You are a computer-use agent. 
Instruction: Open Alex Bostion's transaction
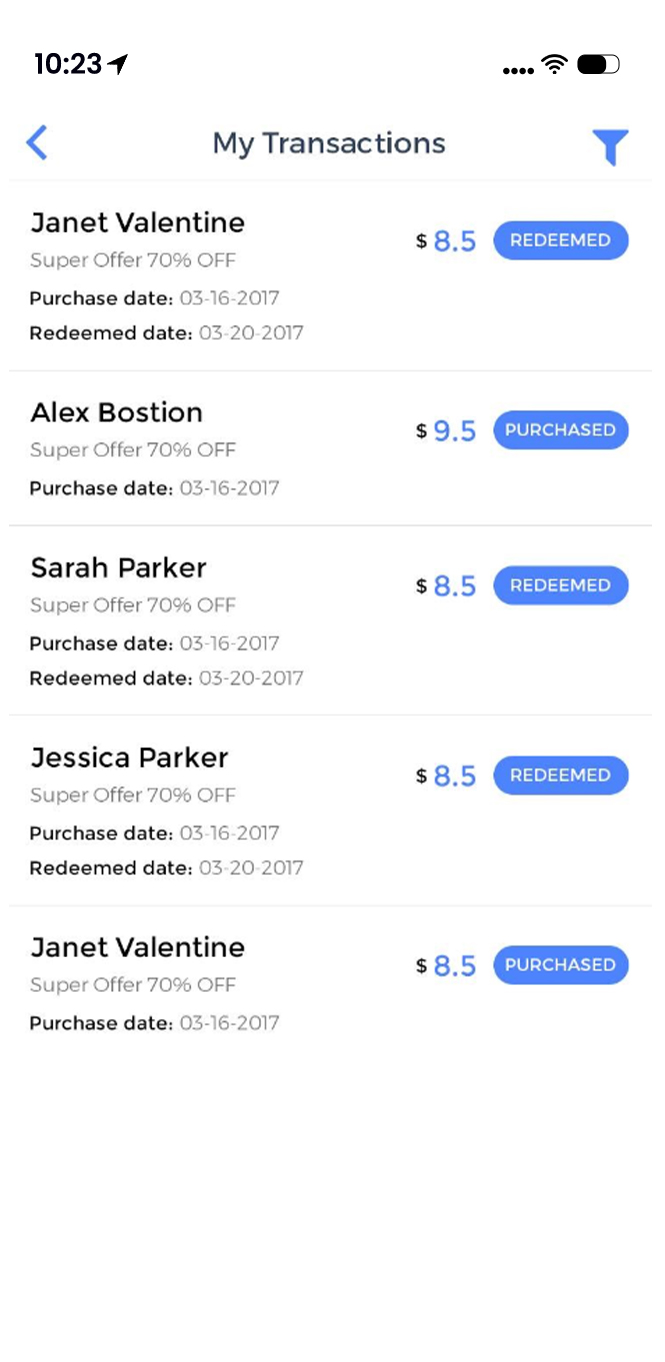pos(330,448)
